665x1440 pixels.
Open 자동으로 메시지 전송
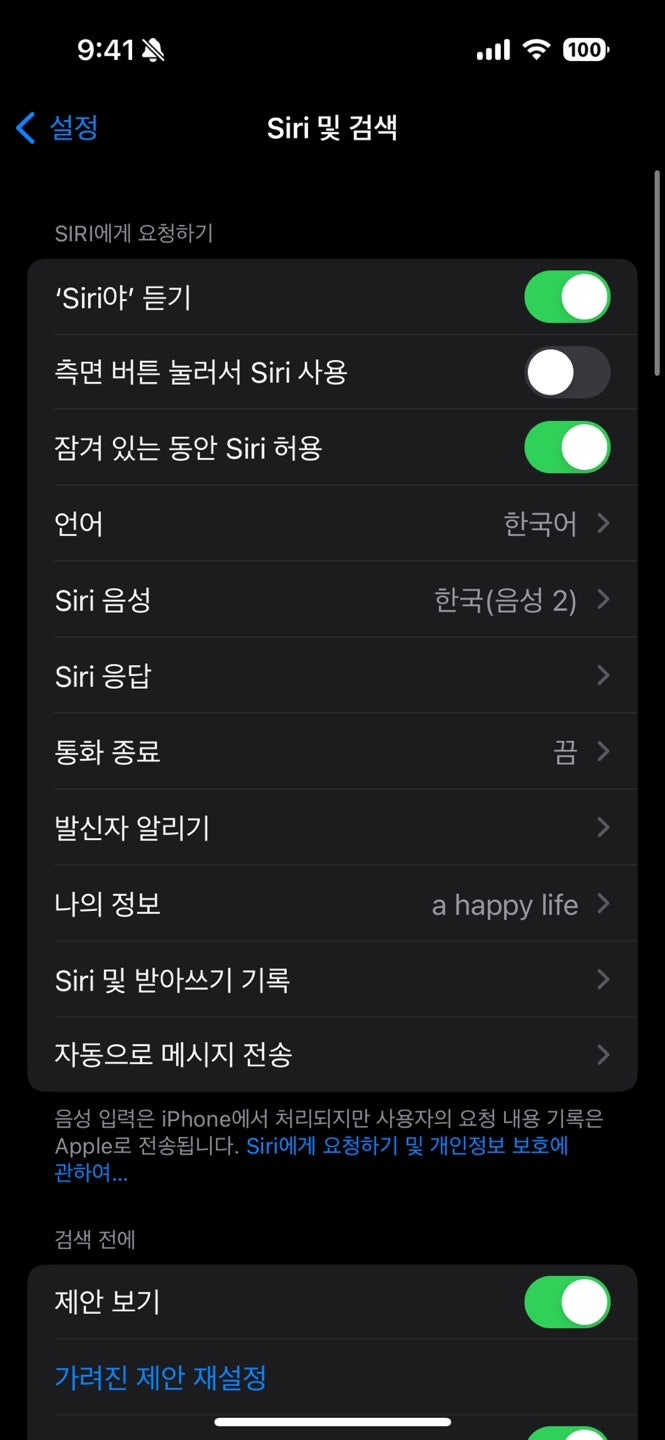coord(332,1054)
